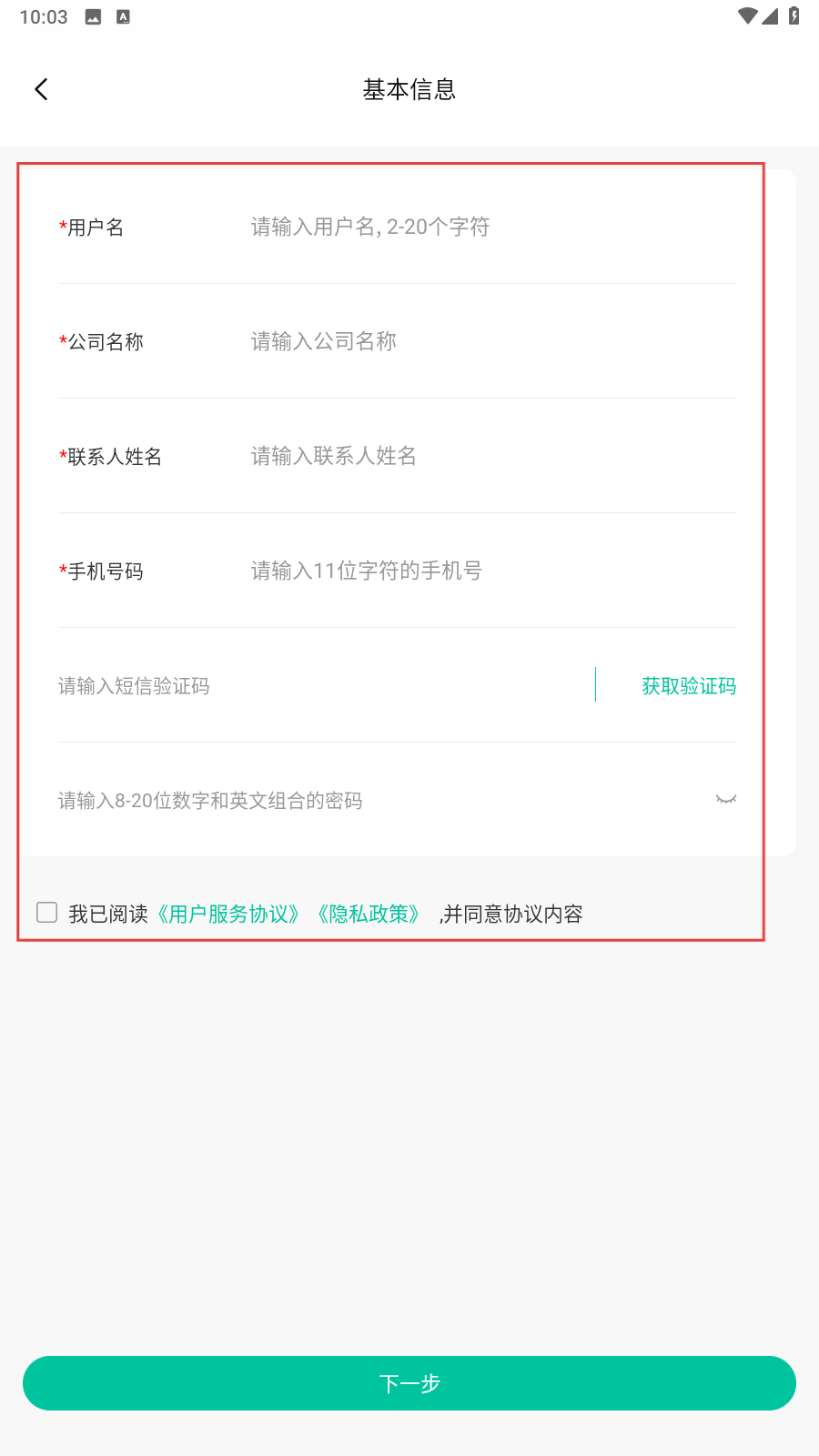
Task: Toggle password visibility eye icon
Action: (725, 800)
